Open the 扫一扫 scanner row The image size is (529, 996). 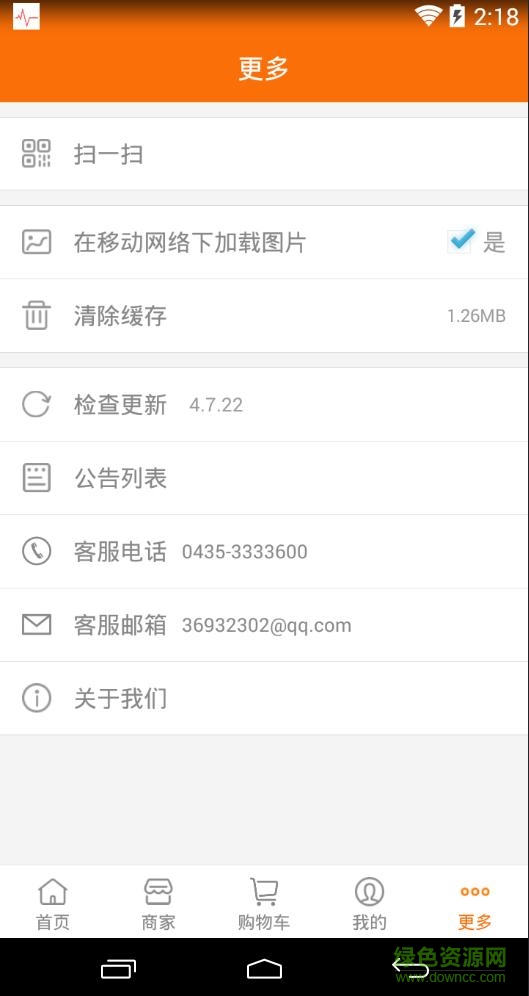[x=264, y=154]
